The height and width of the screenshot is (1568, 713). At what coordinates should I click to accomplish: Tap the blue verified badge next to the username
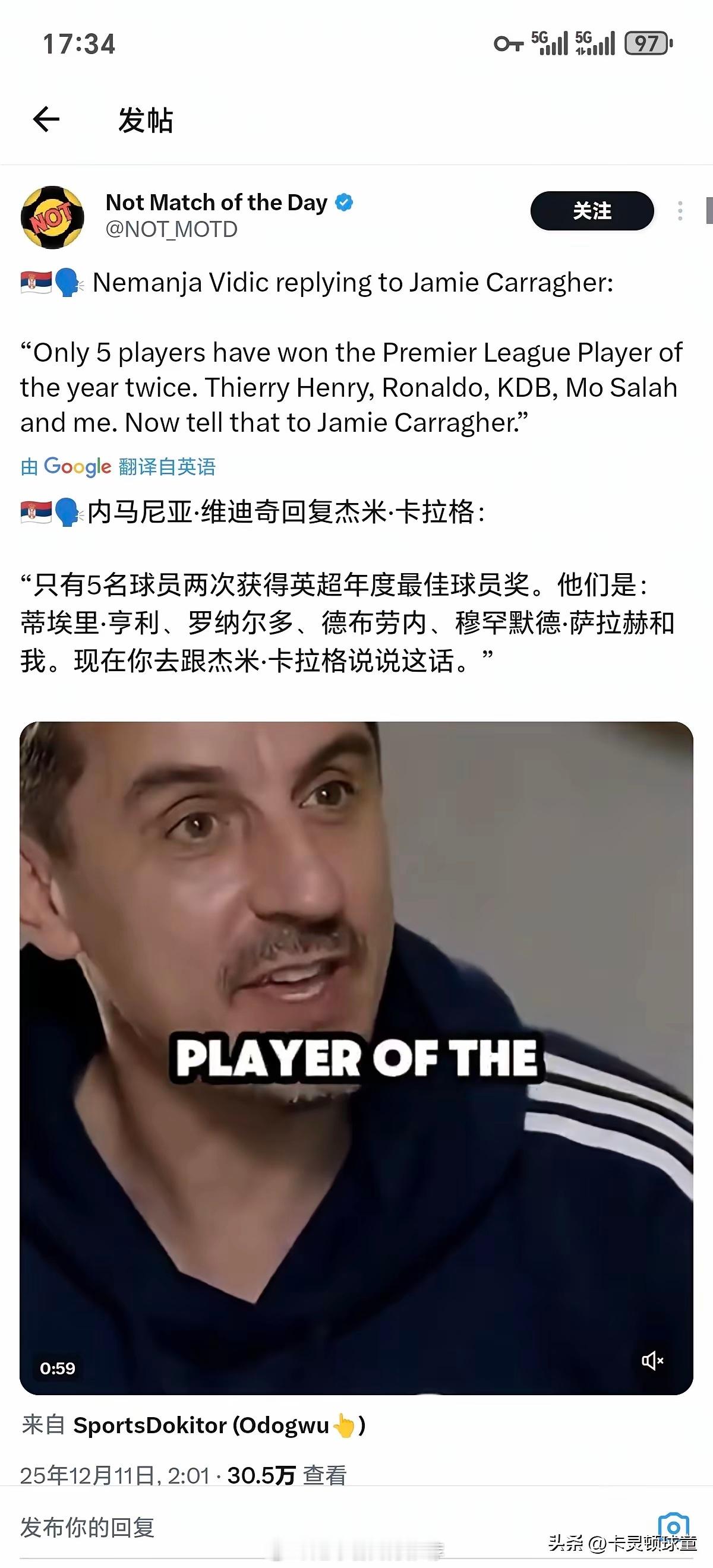tap(345, 203)
